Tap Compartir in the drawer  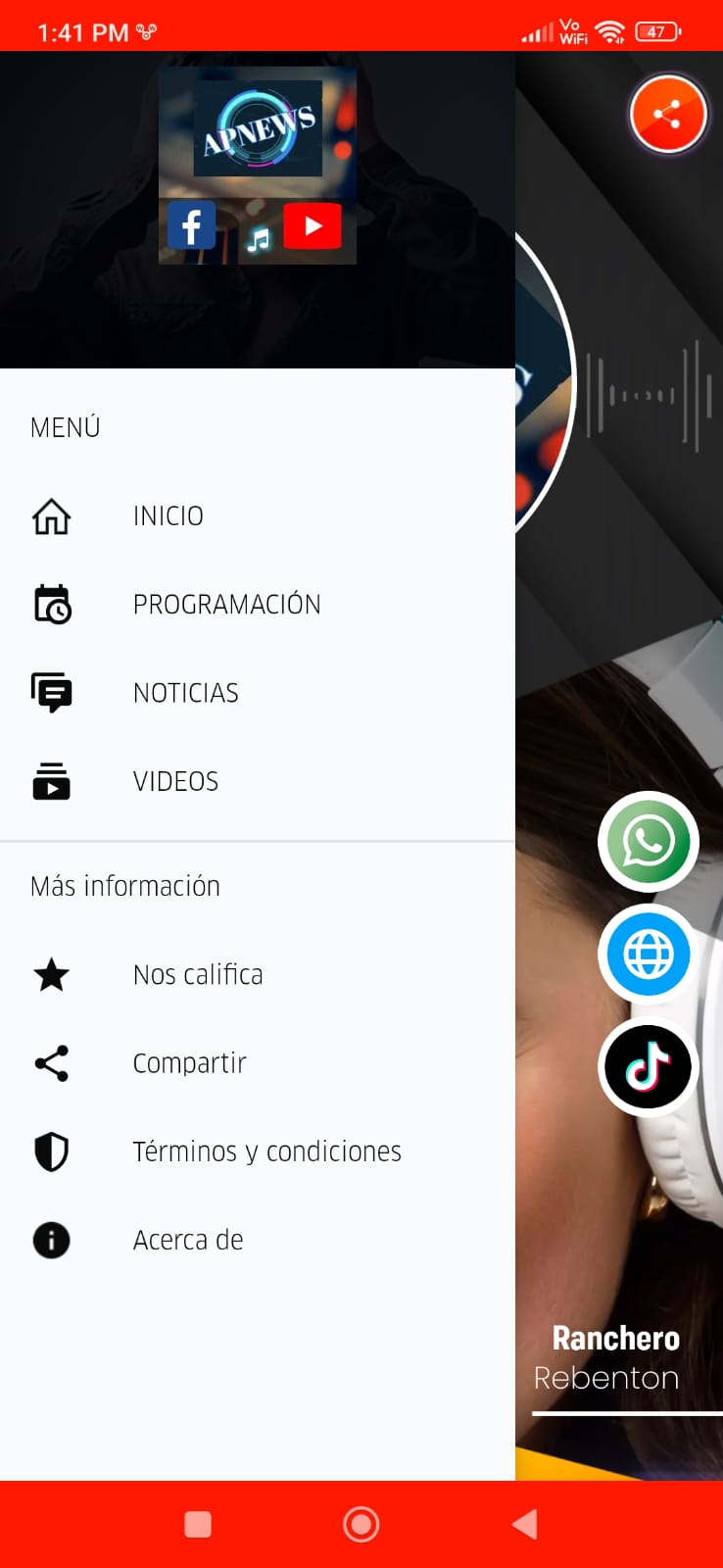[x=258, y=1063]
